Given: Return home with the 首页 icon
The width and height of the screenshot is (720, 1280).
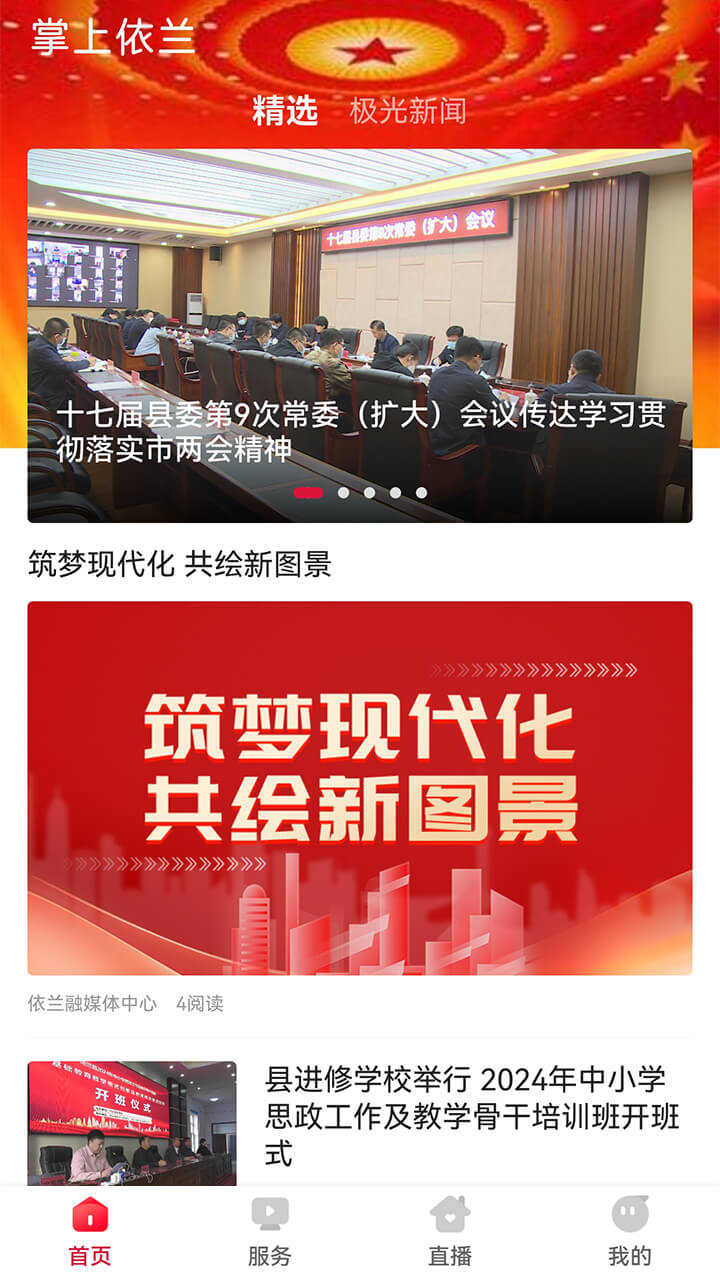Looking at the screenshot, I should click(88, 1230).
